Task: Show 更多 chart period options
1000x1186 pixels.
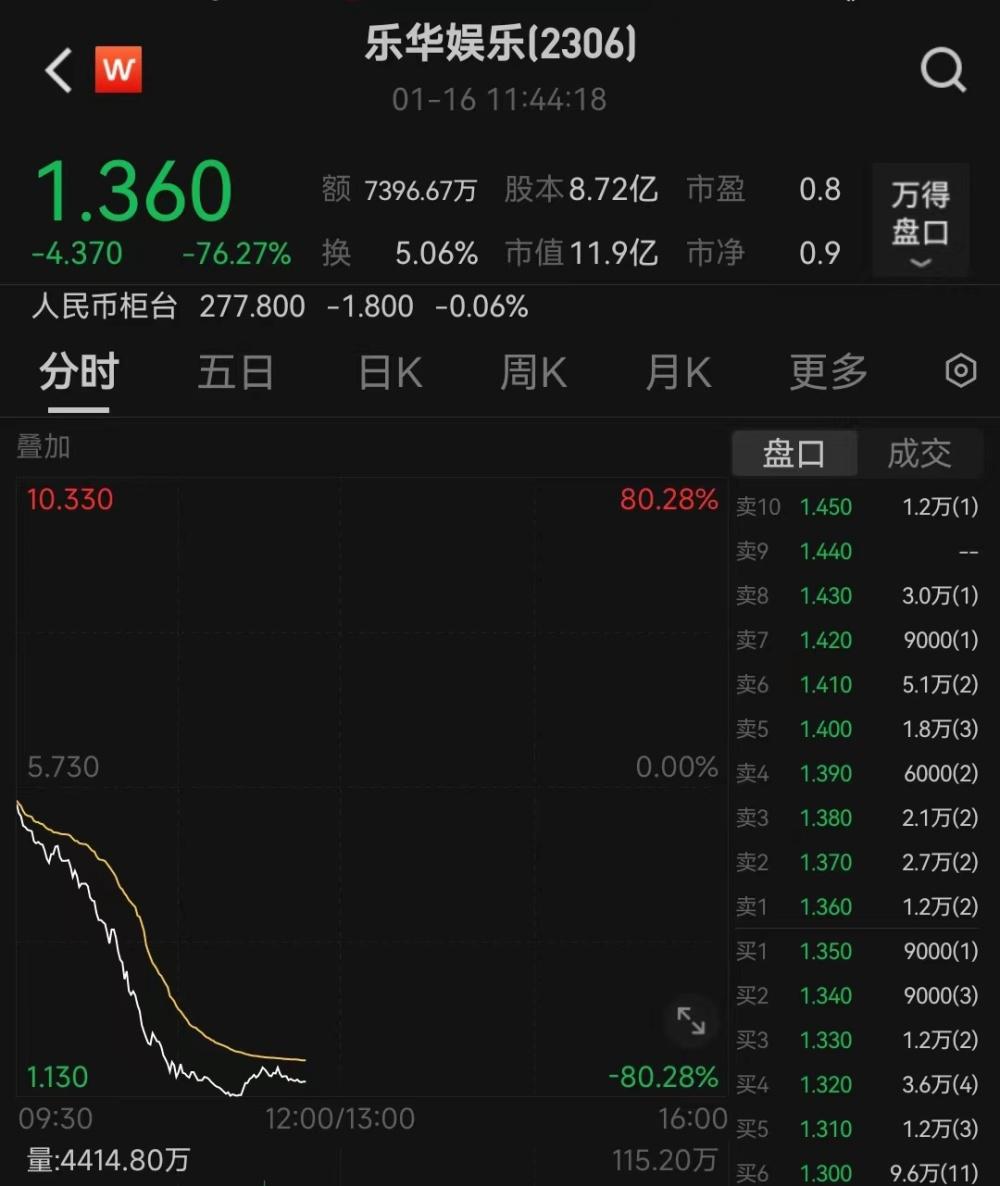Action: (828, 373)
